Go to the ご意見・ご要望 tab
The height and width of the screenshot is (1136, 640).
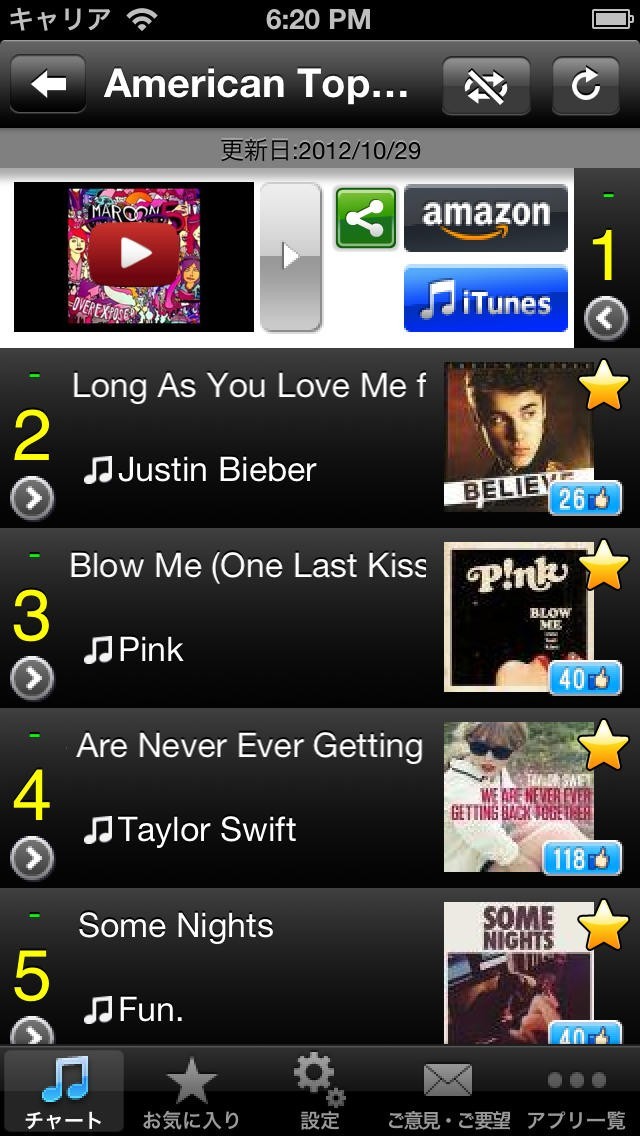click(448, 1092)
